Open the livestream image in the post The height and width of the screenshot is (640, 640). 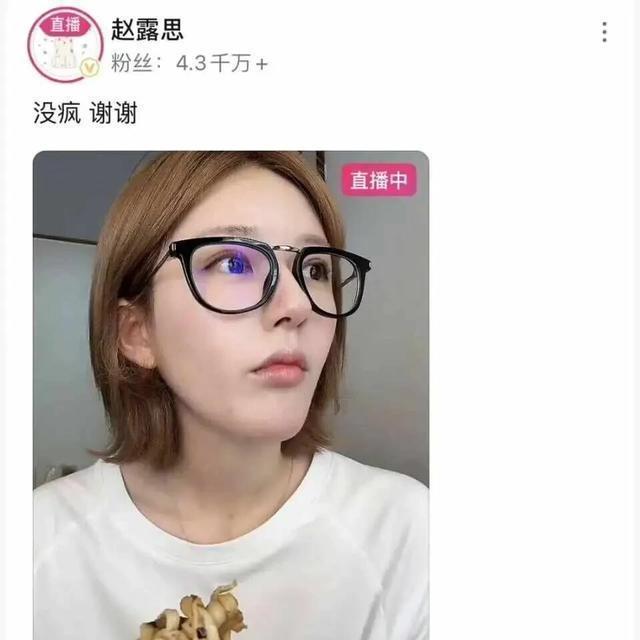tap(231, 395)
